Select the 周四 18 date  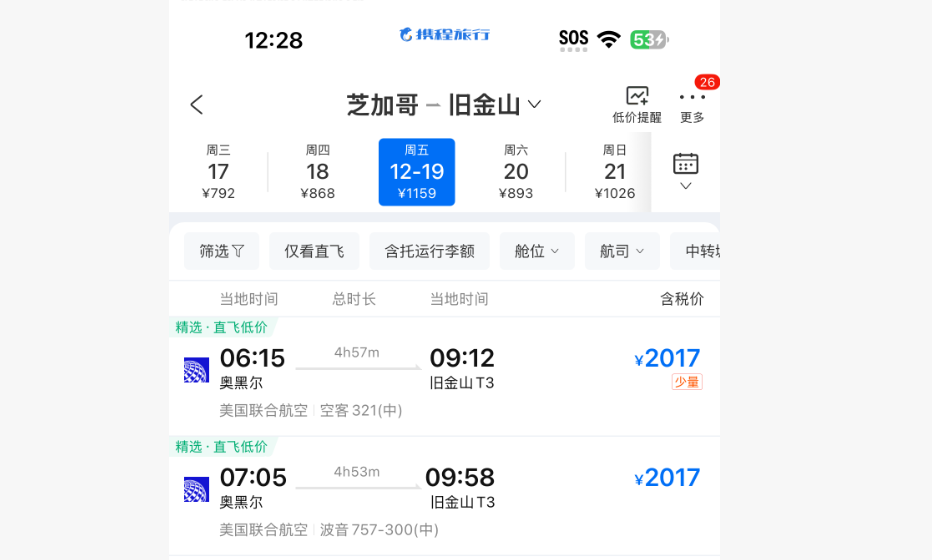(x=318, y=172)
